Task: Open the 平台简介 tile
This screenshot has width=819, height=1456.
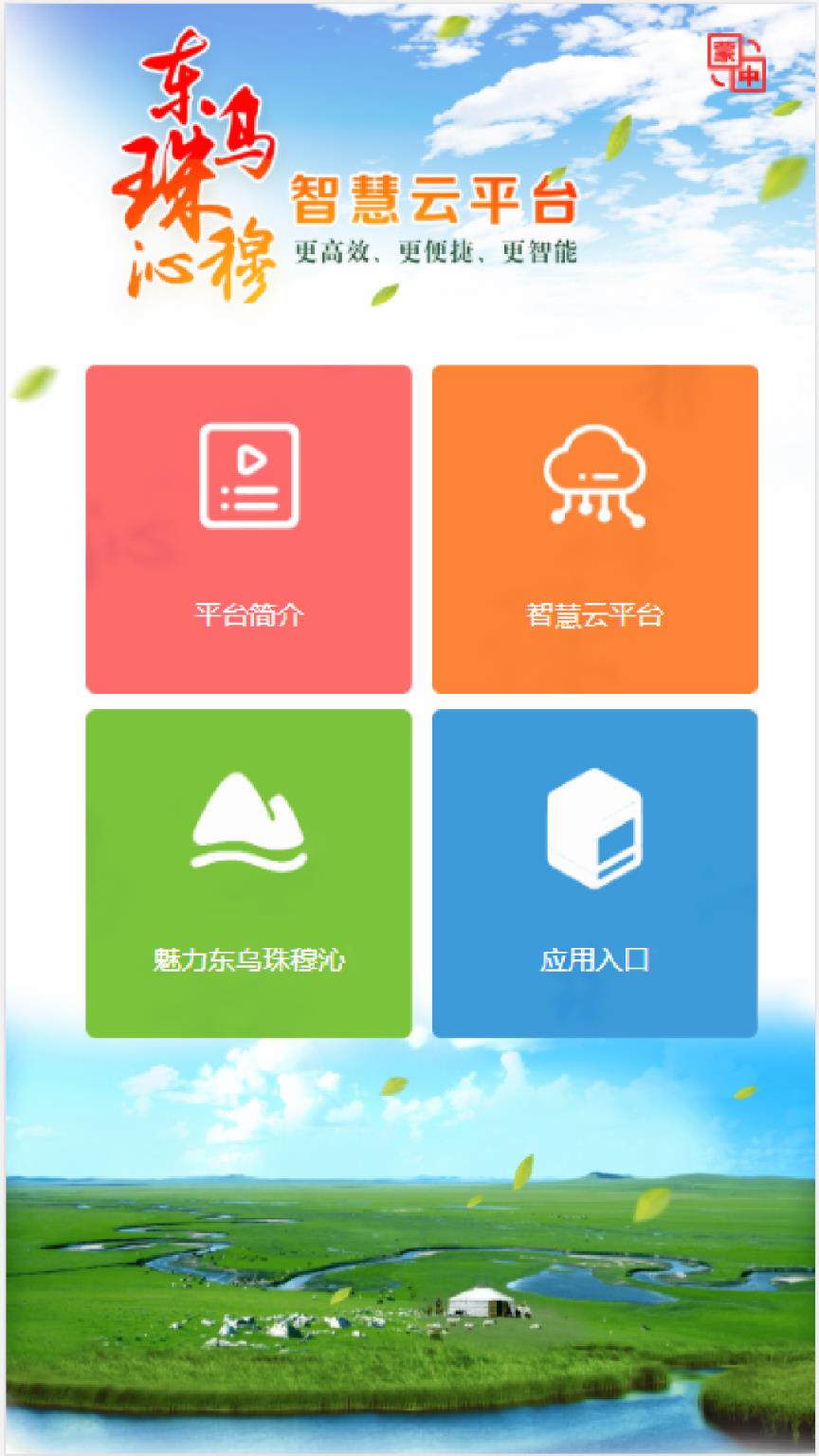Action: coord(248,529)
